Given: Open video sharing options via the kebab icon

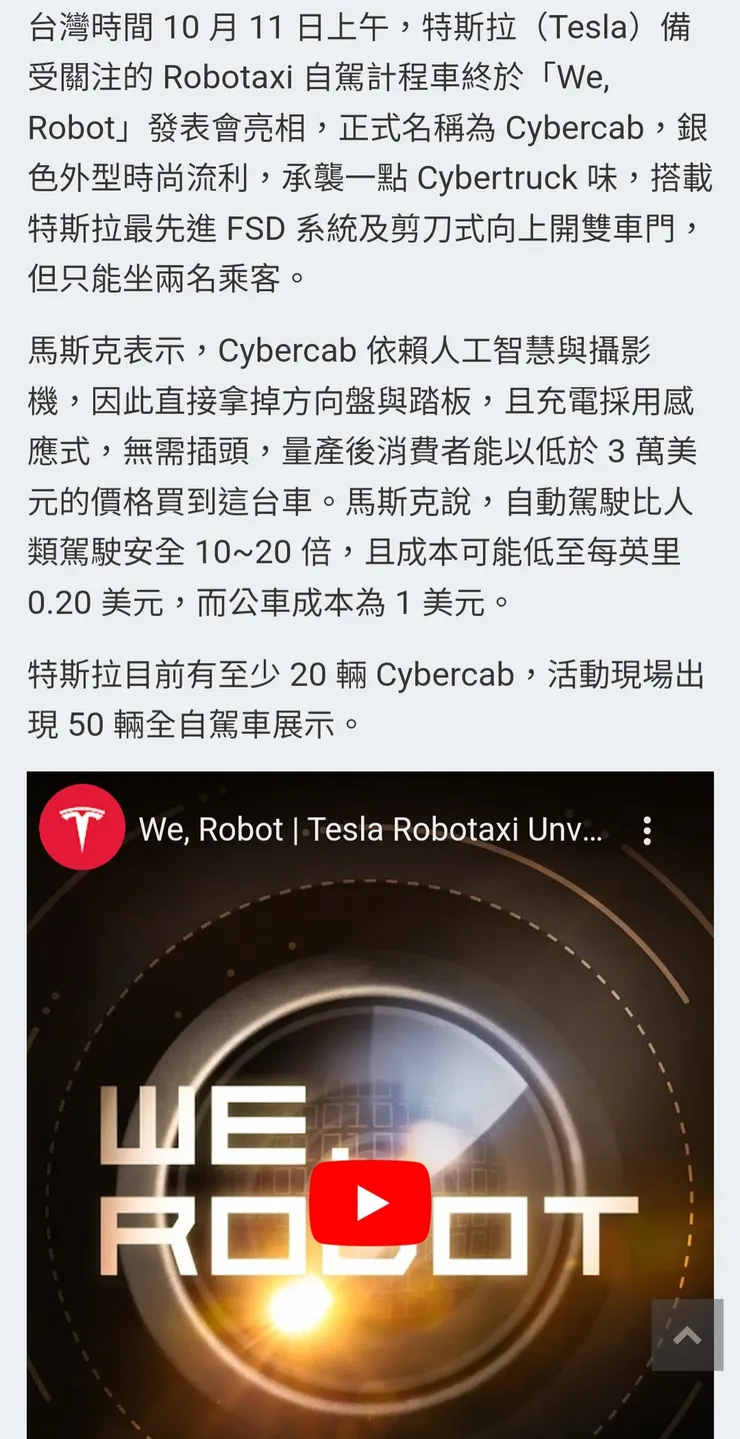Looking at the screenshot, I should coord(648,830).
